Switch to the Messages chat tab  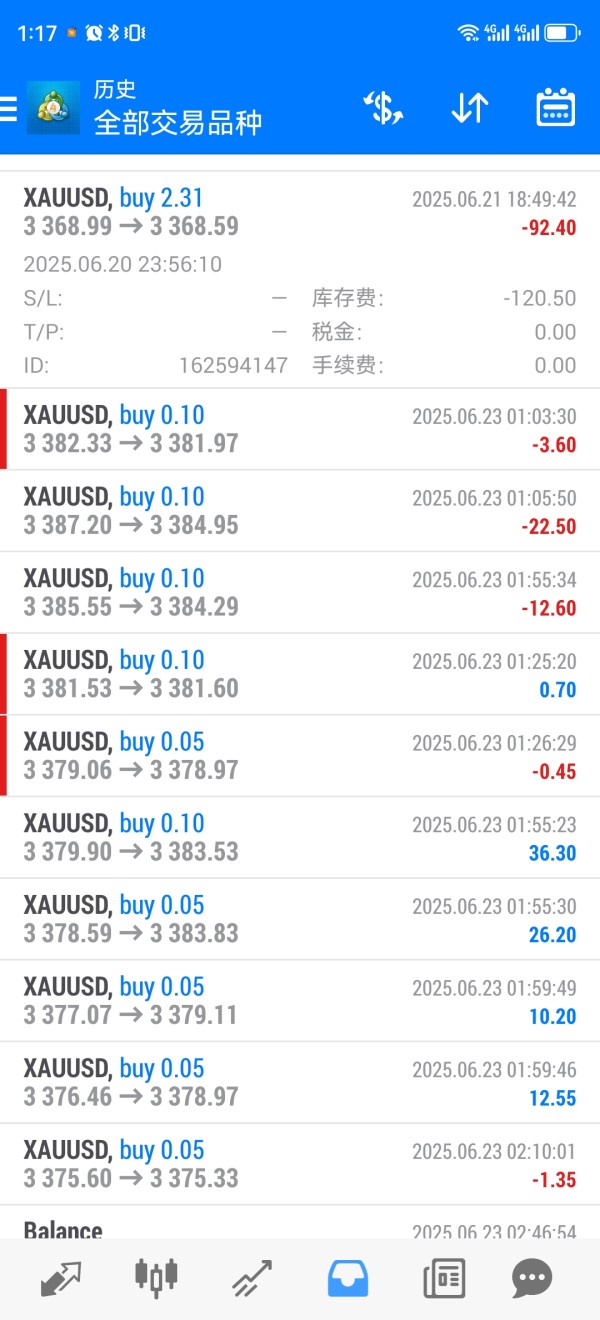532,1278
